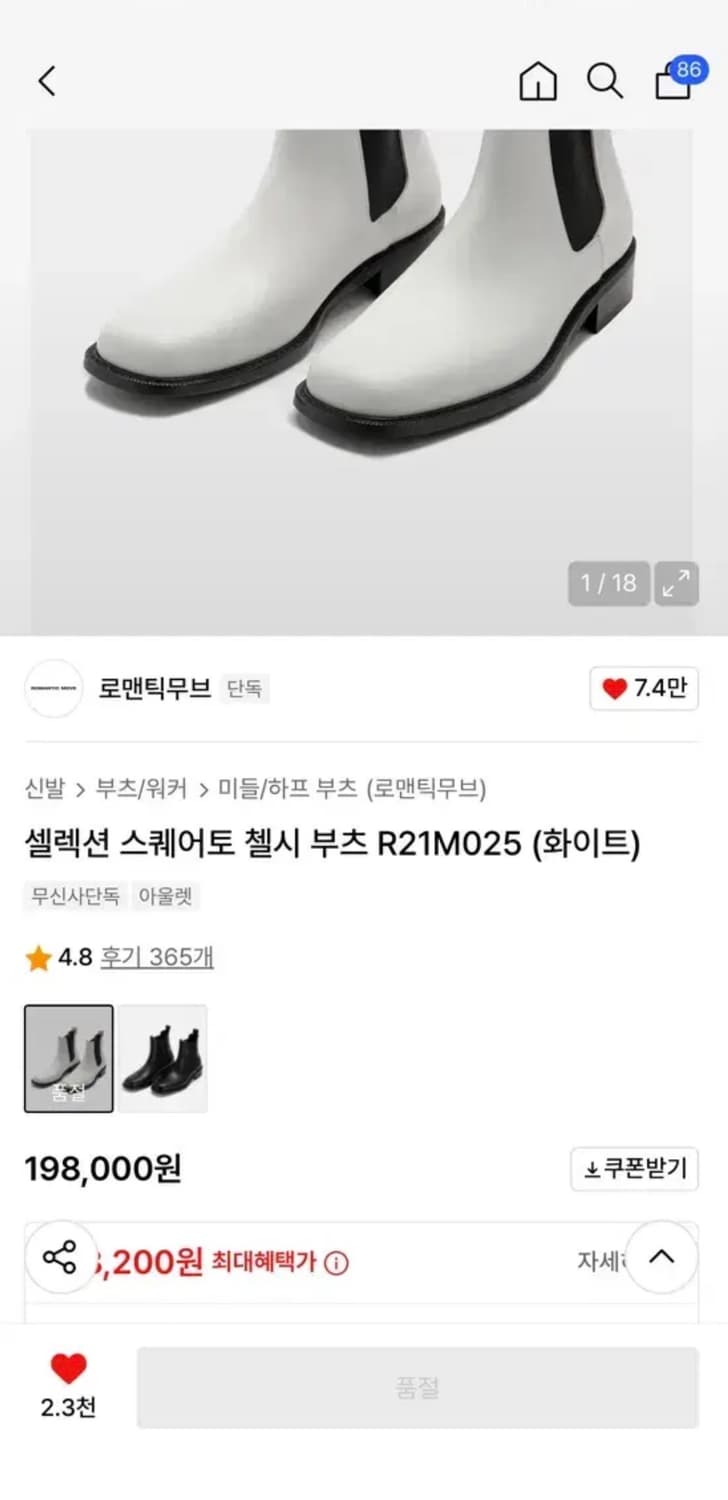
Task: Open the home screen via house icon
Action: [x=537, y=82]
